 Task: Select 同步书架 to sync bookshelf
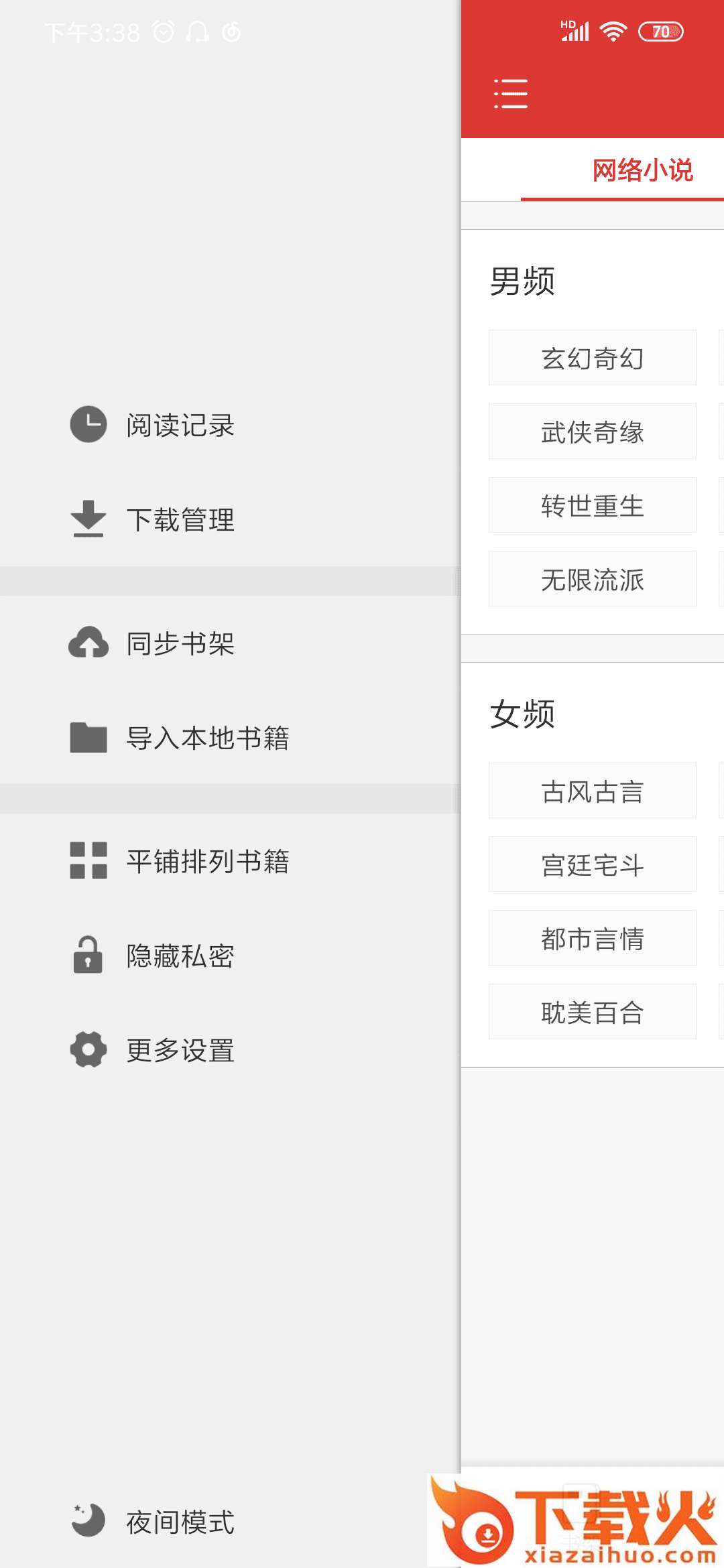click(x=180, y=643)
